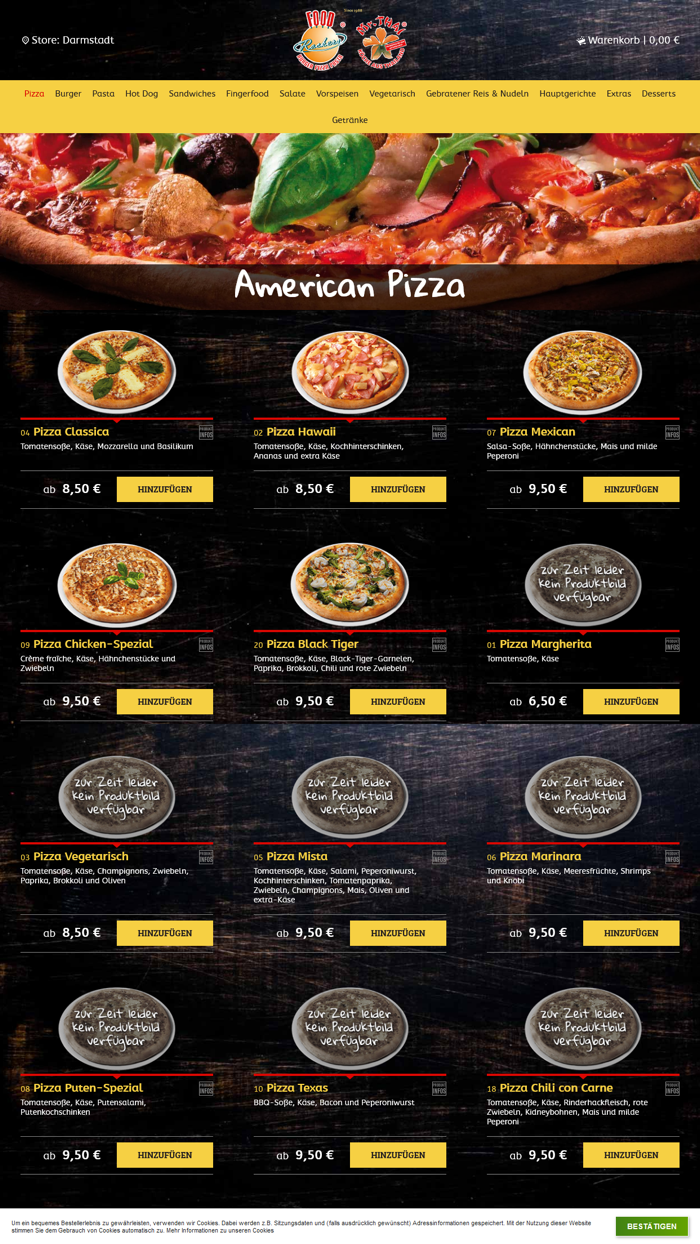Add Pizza Black Tiger to cart

(x=398, y=702)
